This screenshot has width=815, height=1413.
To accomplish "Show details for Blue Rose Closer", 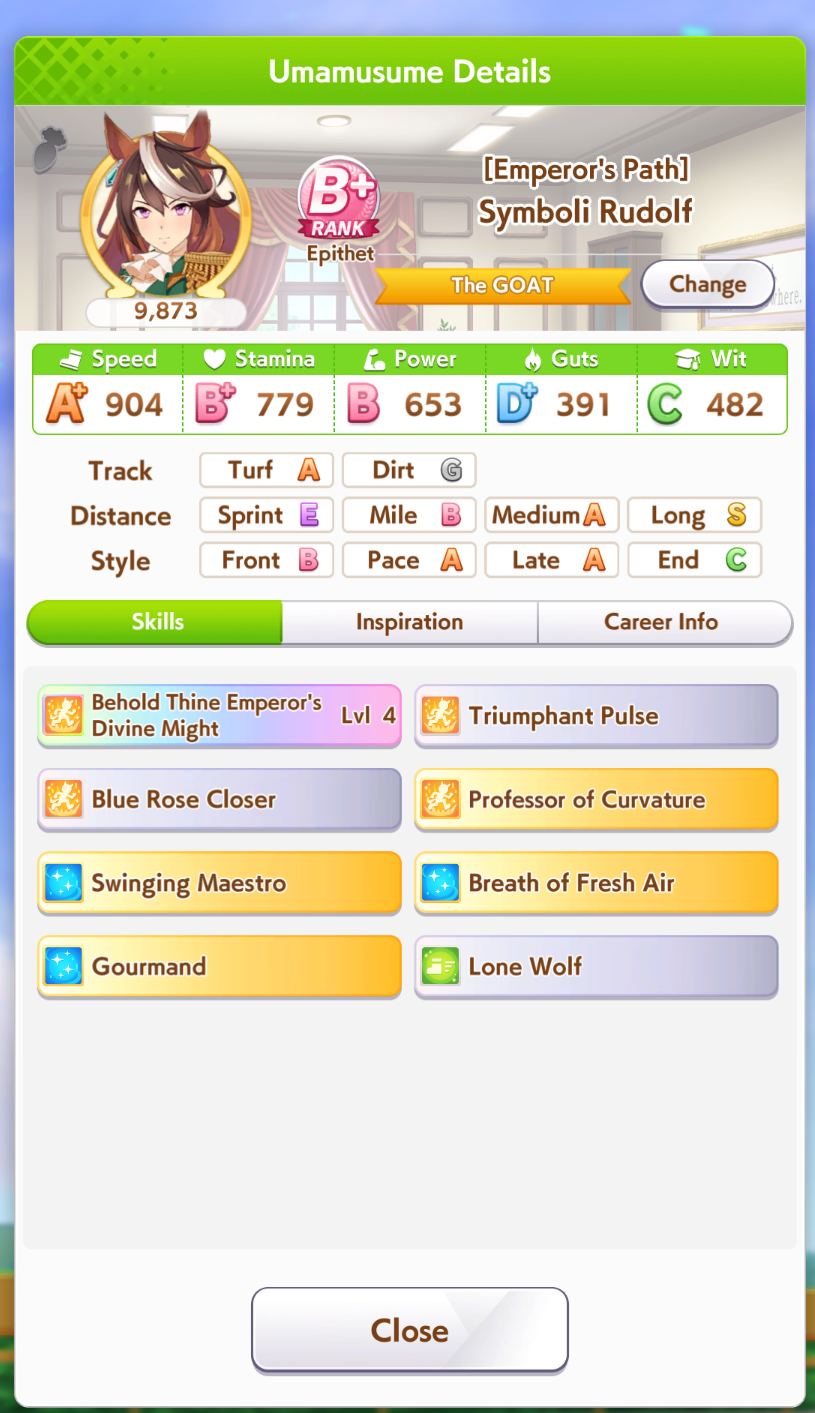I will pos(219,799).
